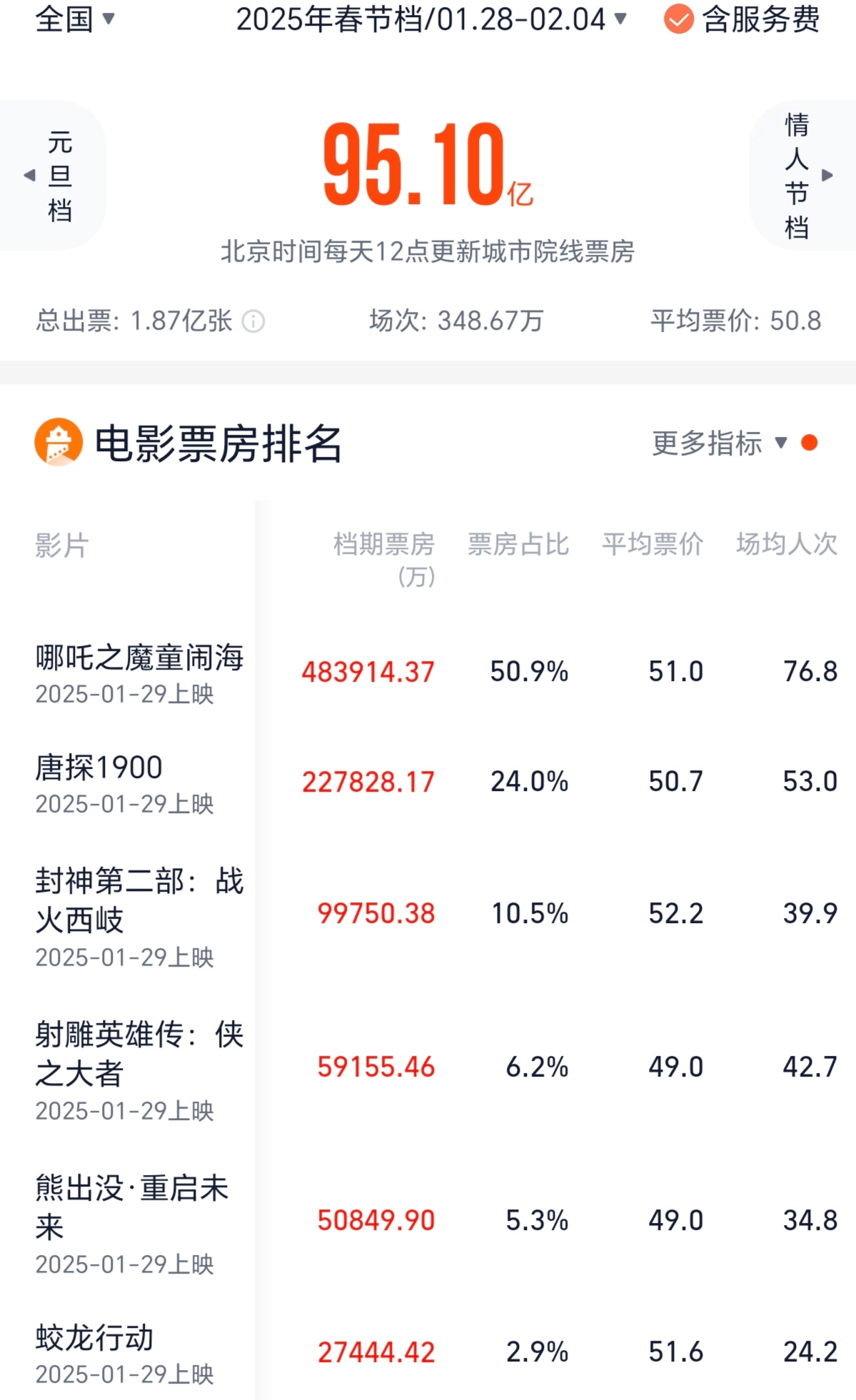856x1400 pixels.
Task: Open 唐探1900 movie details
Action: click(125, 782)
